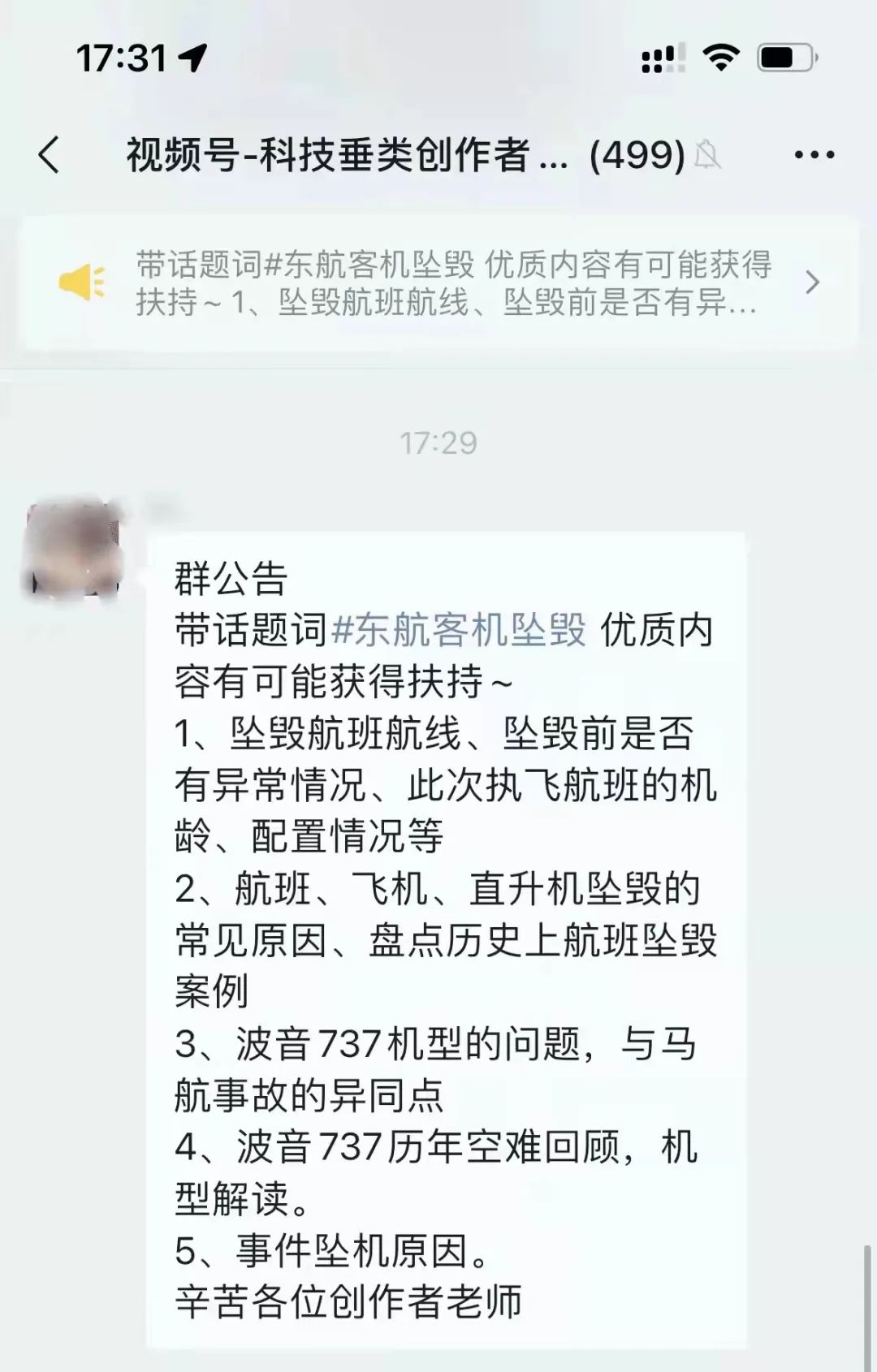Go back to the chat list
Image resolution: width=877 pixels, height=1372 pixels.
tap(50, 154)
